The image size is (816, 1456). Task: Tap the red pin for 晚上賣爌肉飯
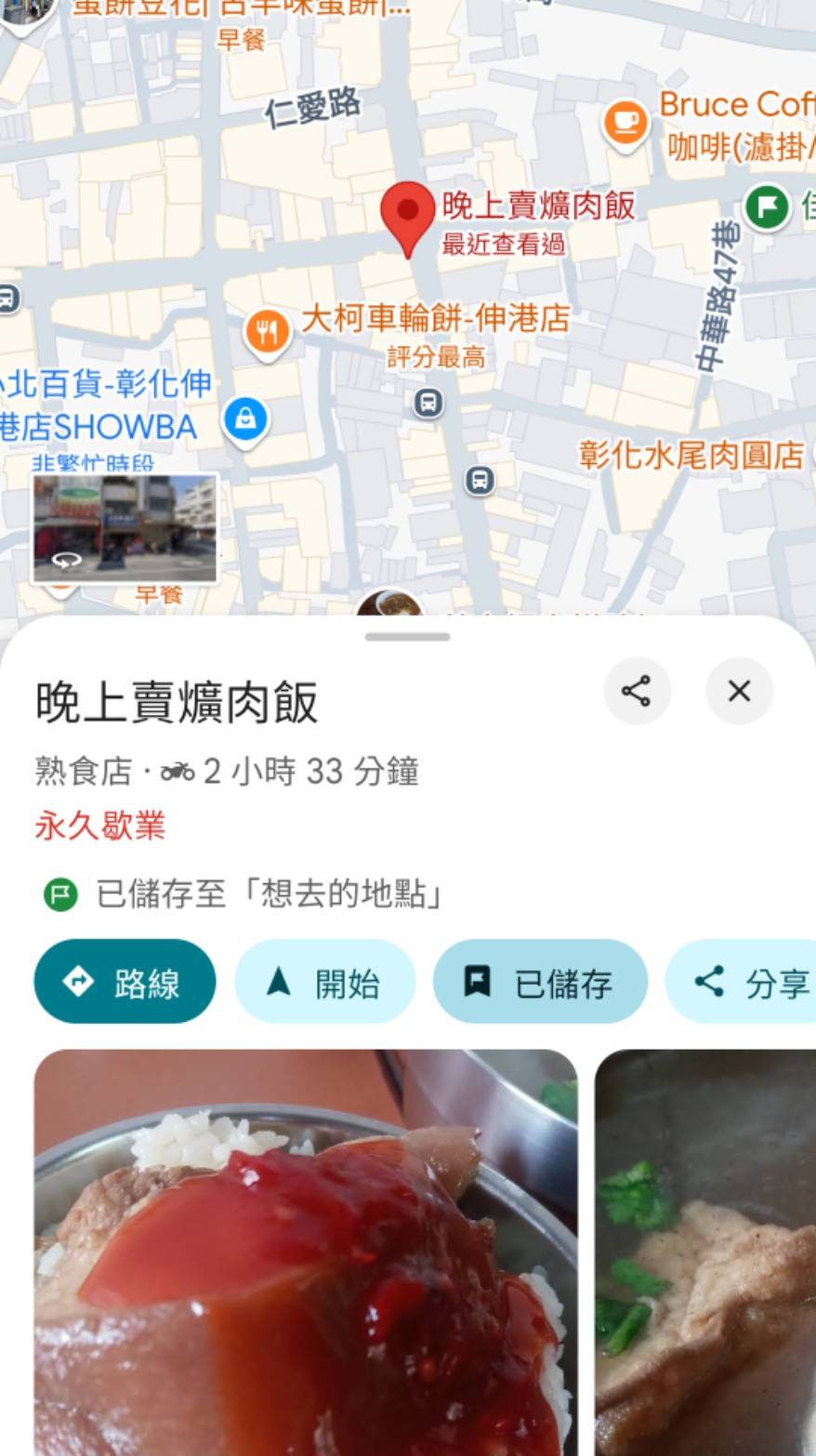point(408,214)
